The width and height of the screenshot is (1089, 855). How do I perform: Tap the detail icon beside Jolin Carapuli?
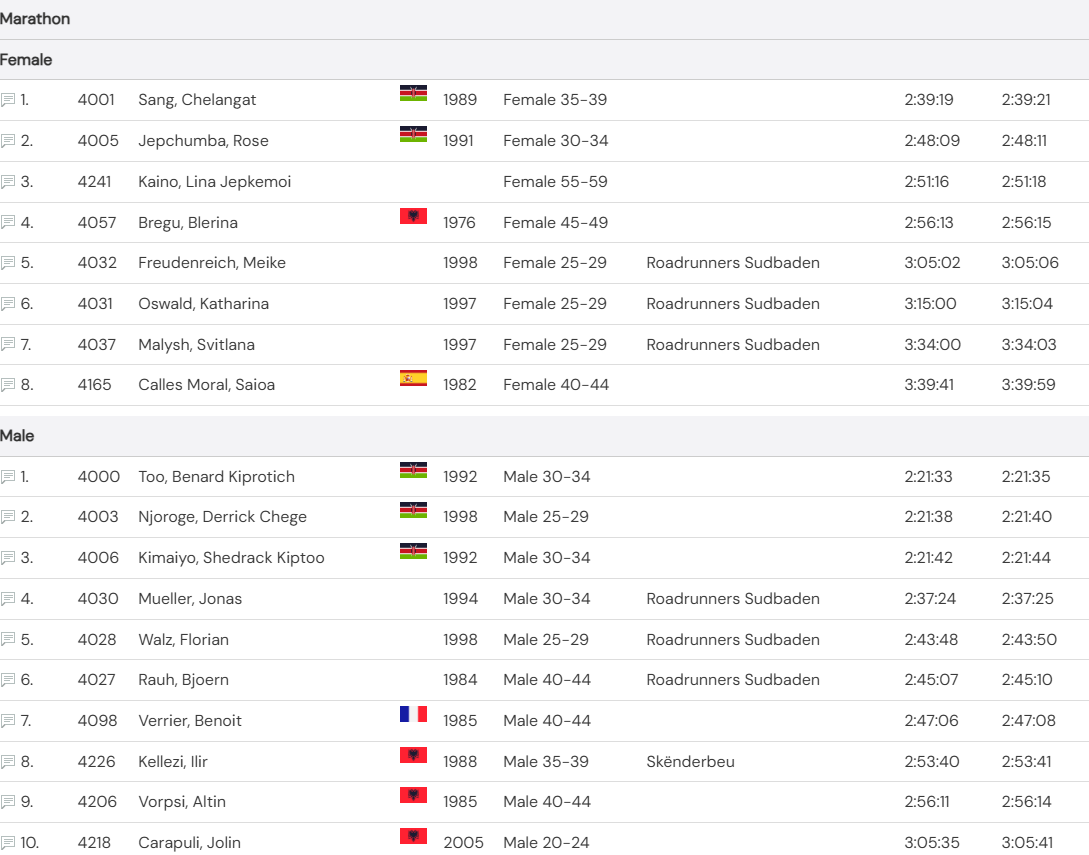pyautogui.click(x=8, y=843)
